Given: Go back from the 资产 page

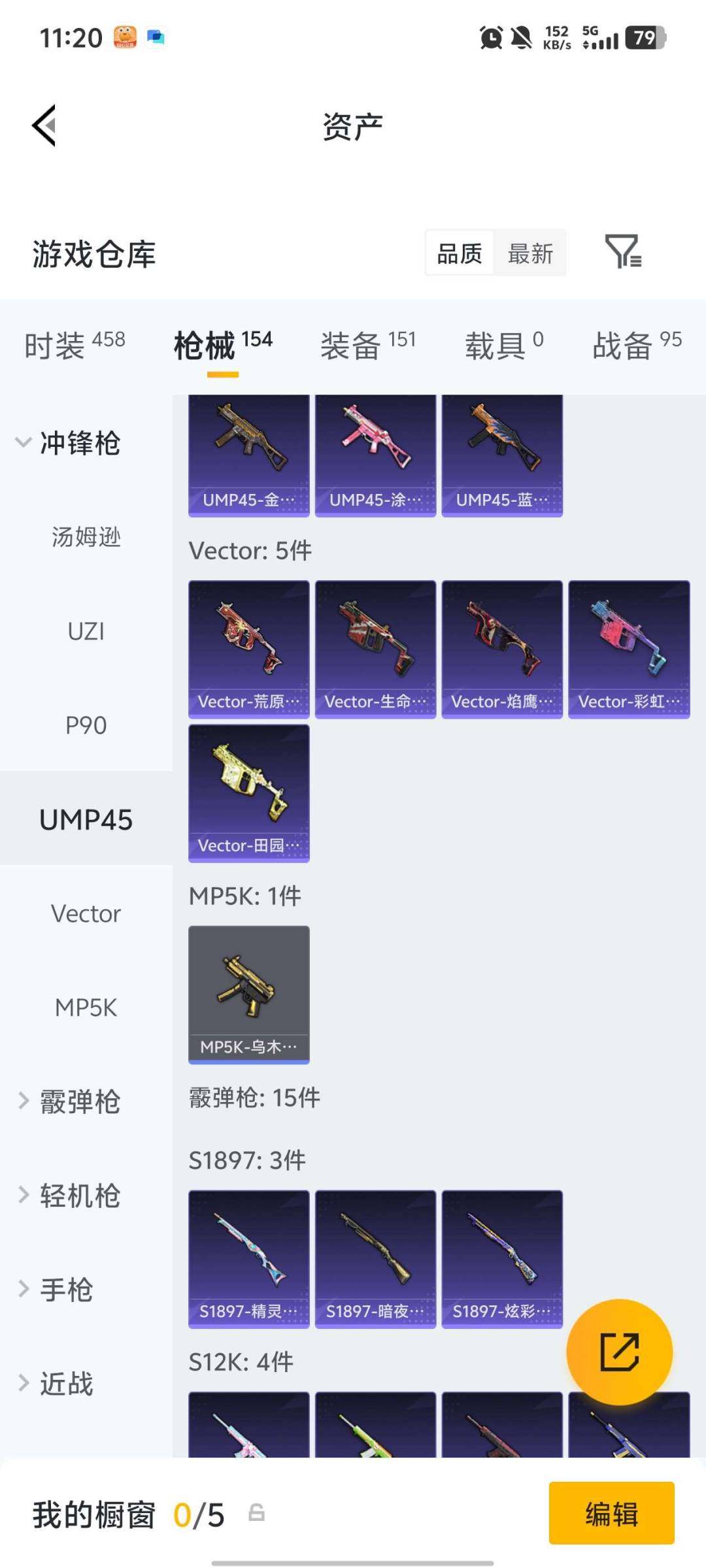Looking at the screenshot, I should (44, 125).
